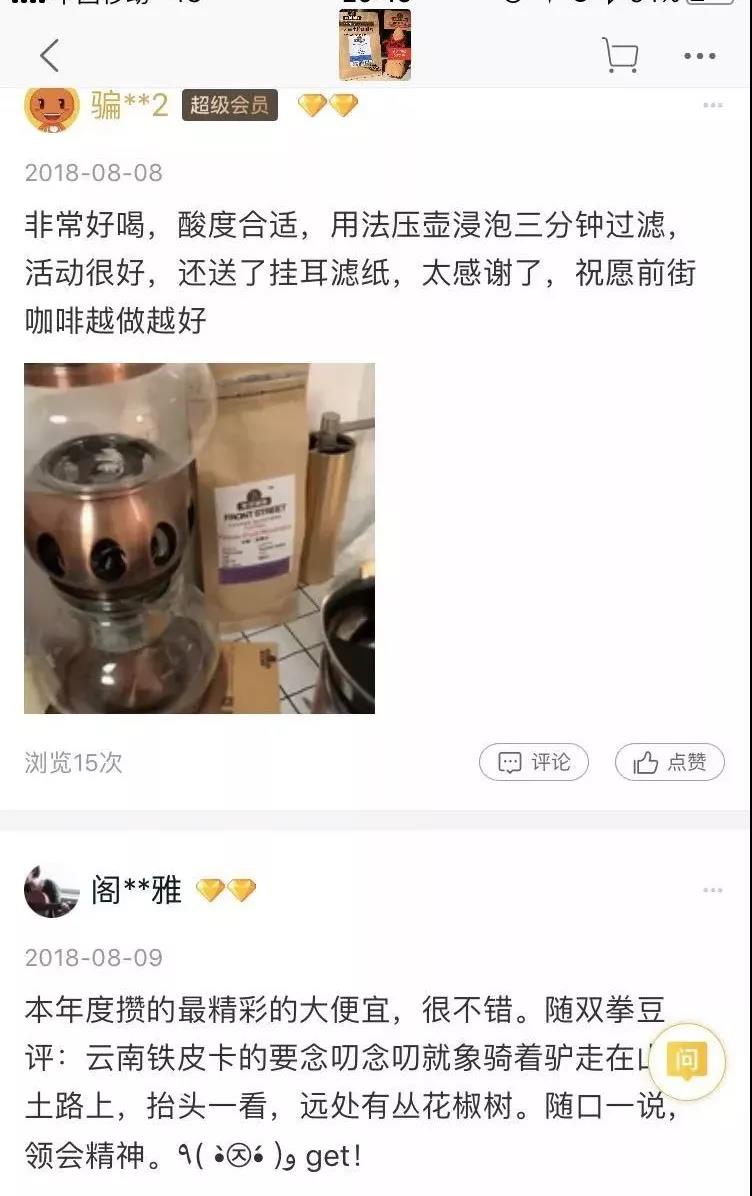Open reviewer 骗**2's avatar
Screen dimensions: 752x1196
click(x=51, y=106)
